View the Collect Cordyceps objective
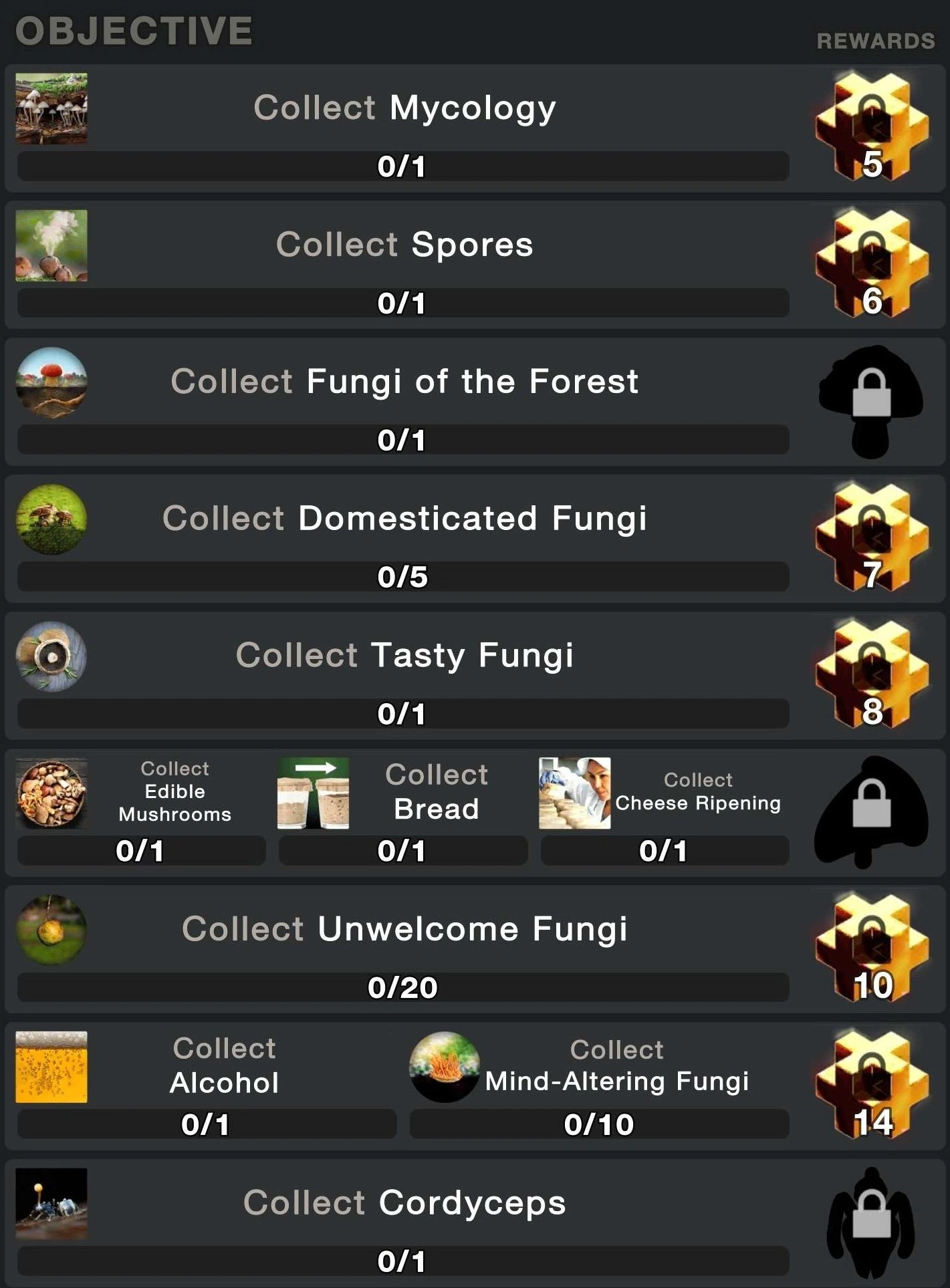Image resolution: width=950 pixels, height=1288 pixels. pyautogui.click(x=404, y=1203)
